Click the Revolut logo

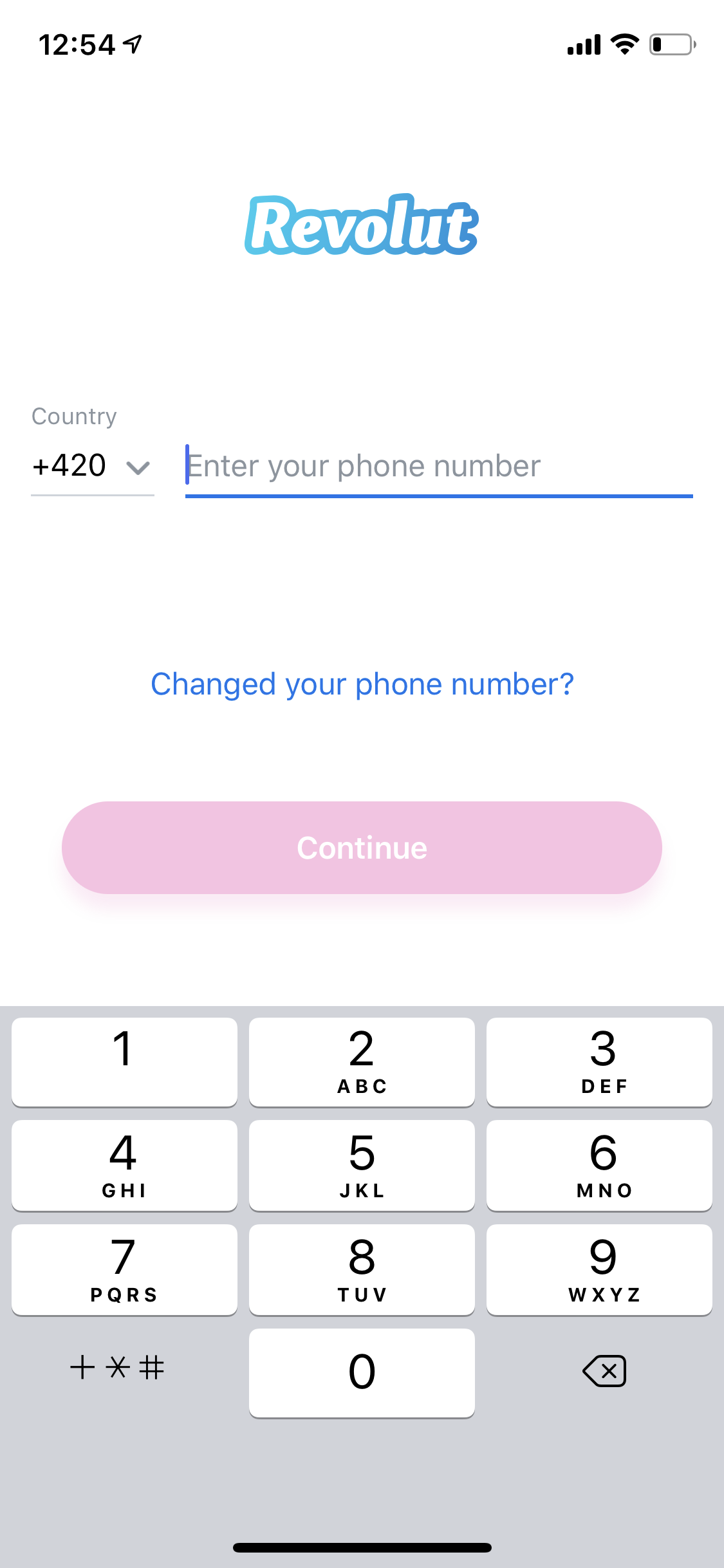click(x=362, y=225)
